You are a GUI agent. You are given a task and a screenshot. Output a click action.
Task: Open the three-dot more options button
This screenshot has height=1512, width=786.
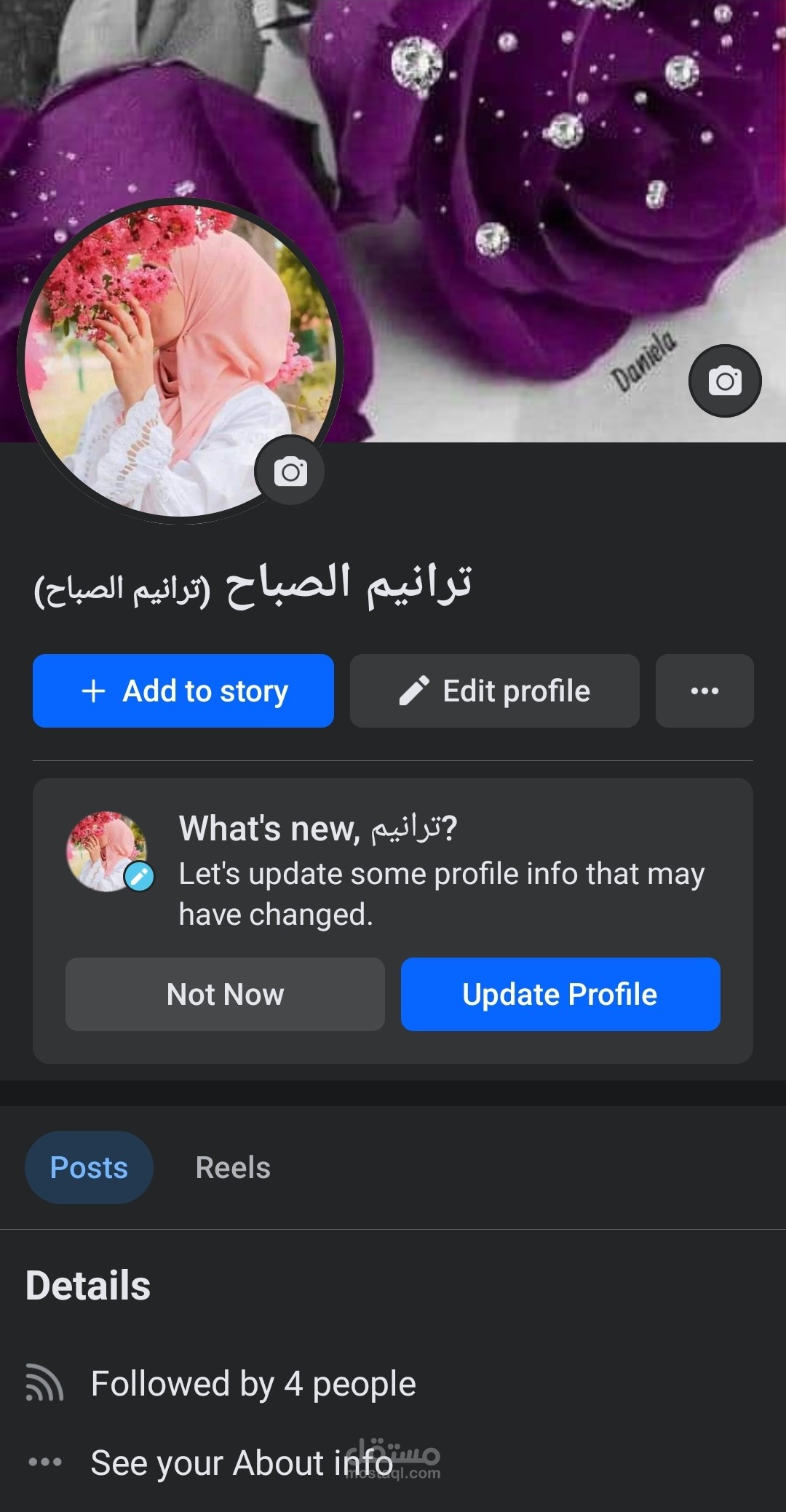tap(704, 691)
